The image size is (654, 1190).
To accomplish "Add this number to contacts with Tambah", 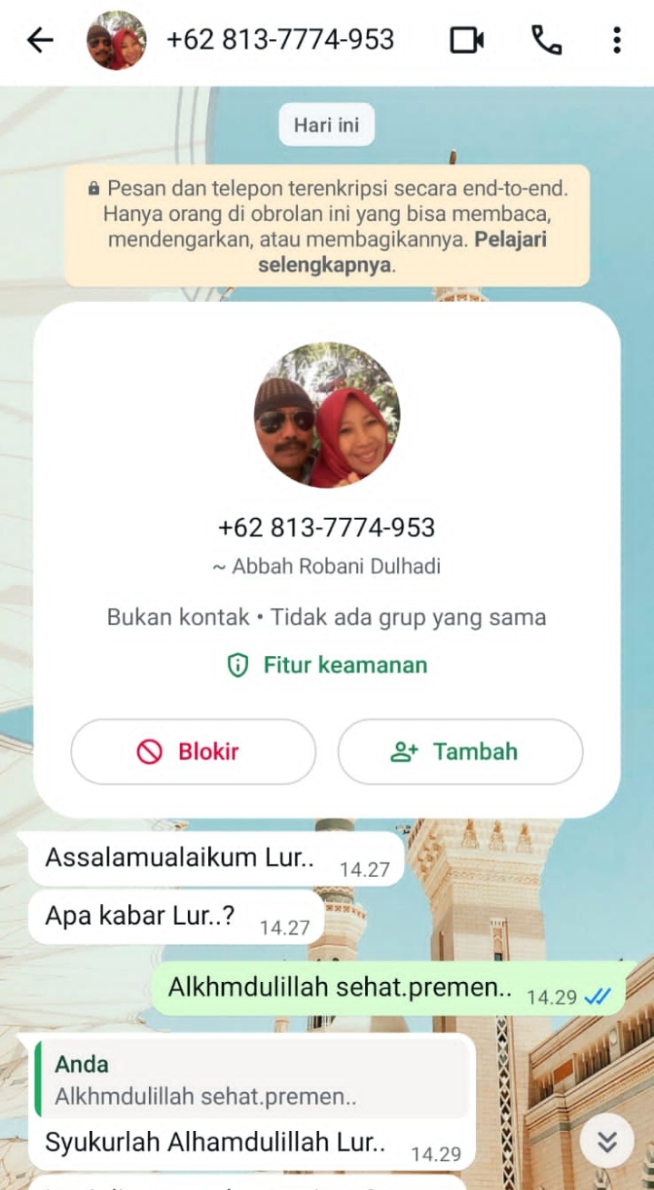I will click(460, 752).
